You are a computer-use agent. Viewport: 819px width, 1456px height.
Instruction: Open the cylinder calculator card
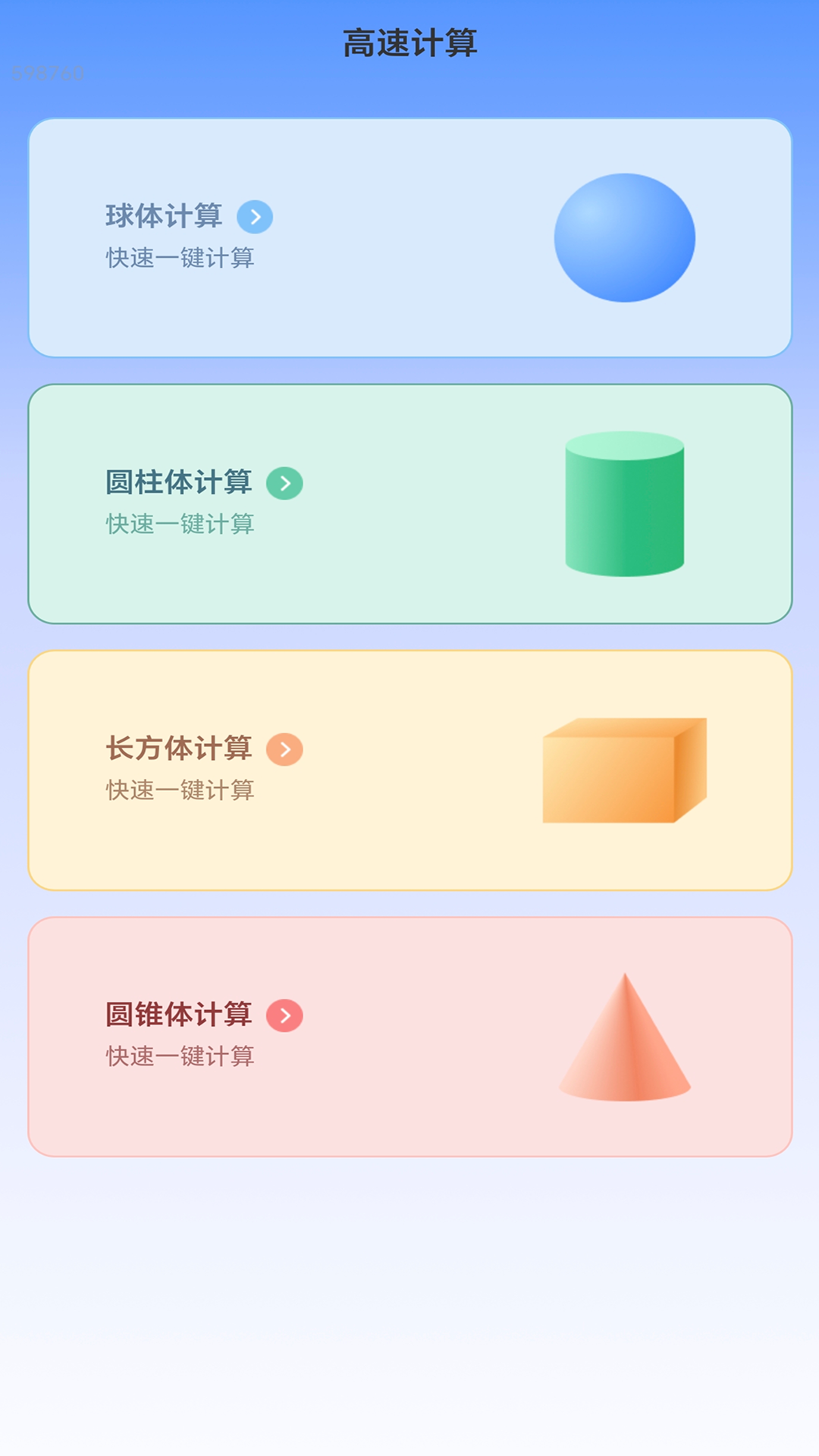[x=409, y=502]
